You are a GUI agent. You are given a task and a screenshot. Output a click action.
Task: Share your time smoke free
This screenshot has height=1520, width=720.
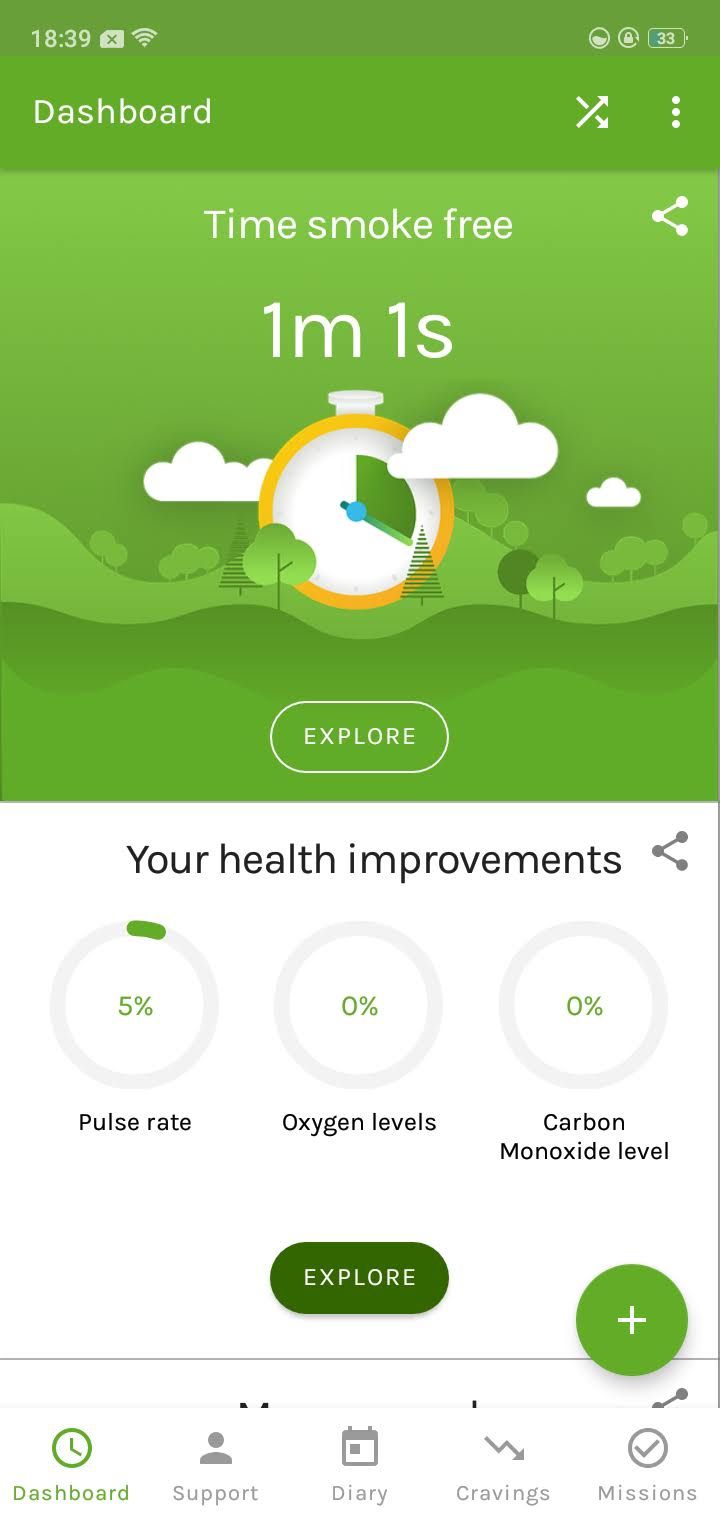point(670,216)
